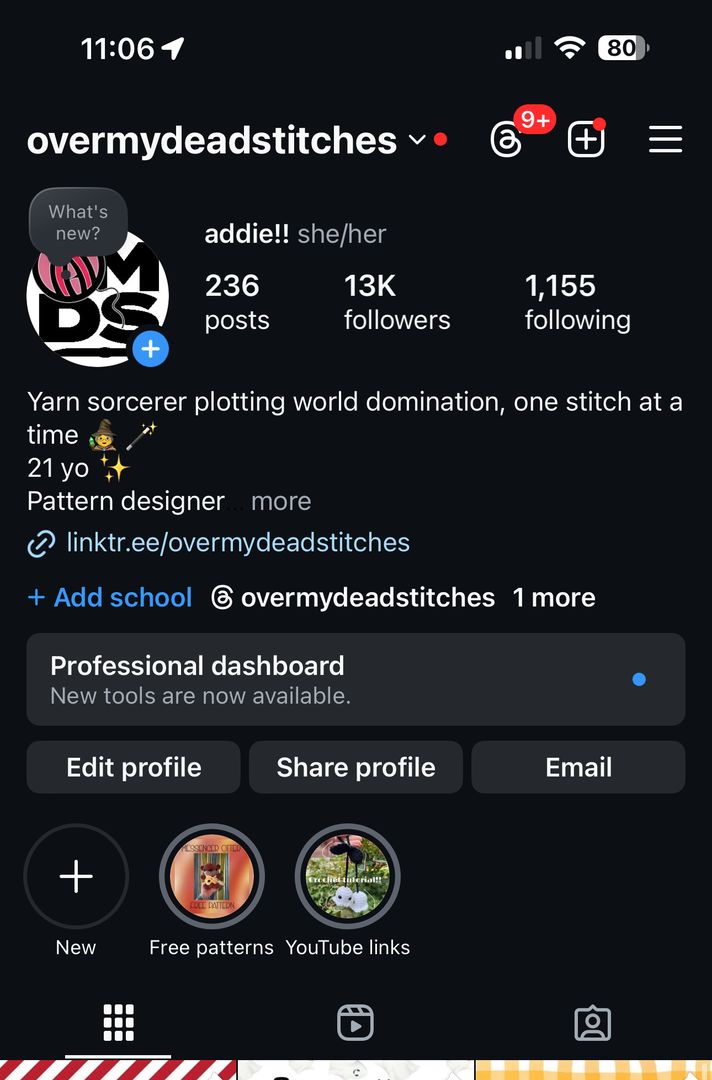View the 1,155 following list
The width and height of the screenshot is (712, 1080).
(x=577, y=302)
